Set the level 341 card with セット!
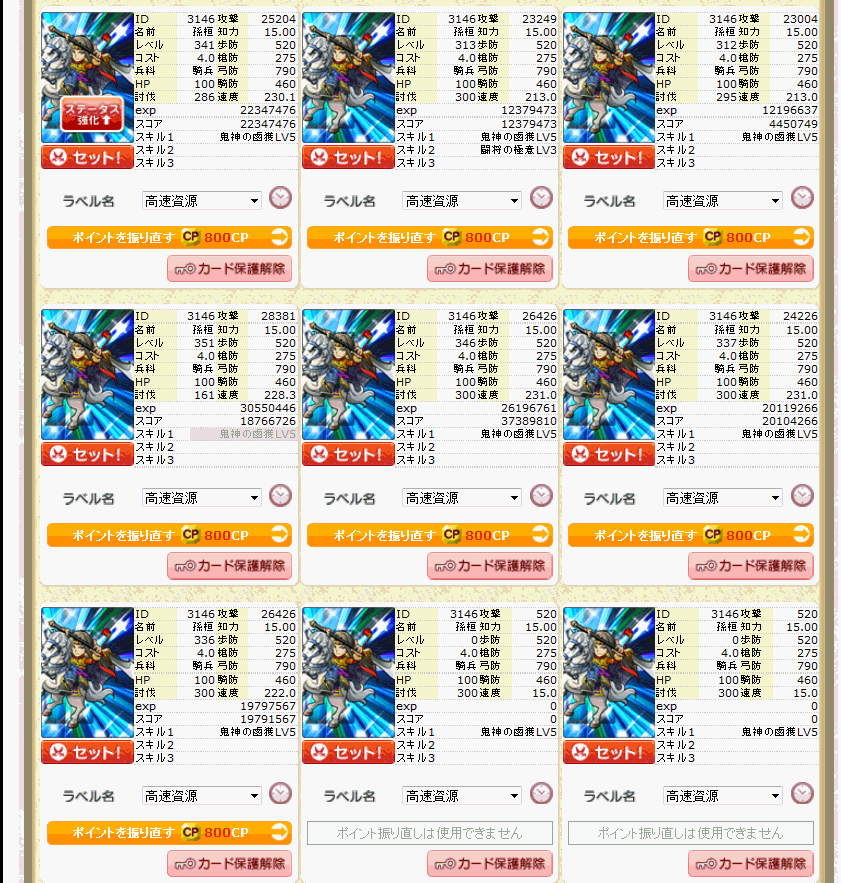Image resolution: width=841 pixels, height=883 pixels. [x=87, y=157]
